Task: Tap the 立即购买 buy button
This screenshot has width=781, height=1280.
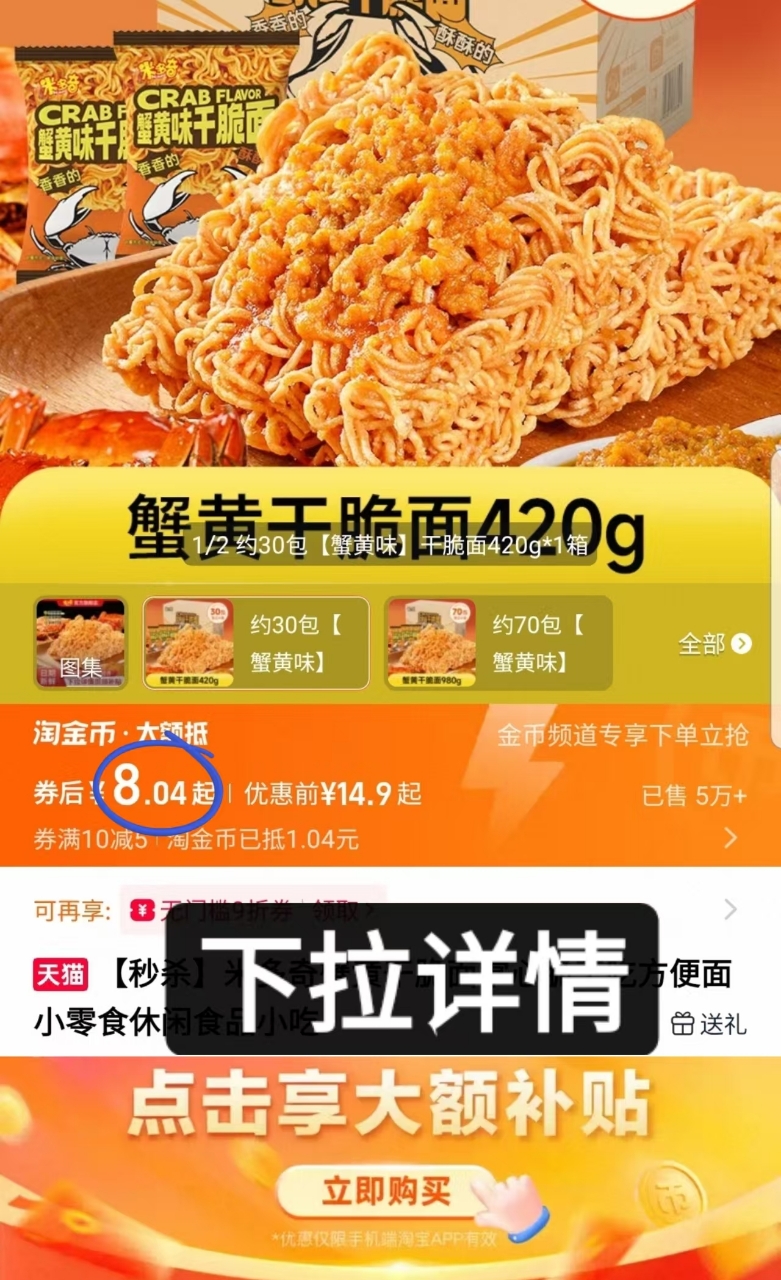Action: pyautogui.click(x=390, y=1193)
